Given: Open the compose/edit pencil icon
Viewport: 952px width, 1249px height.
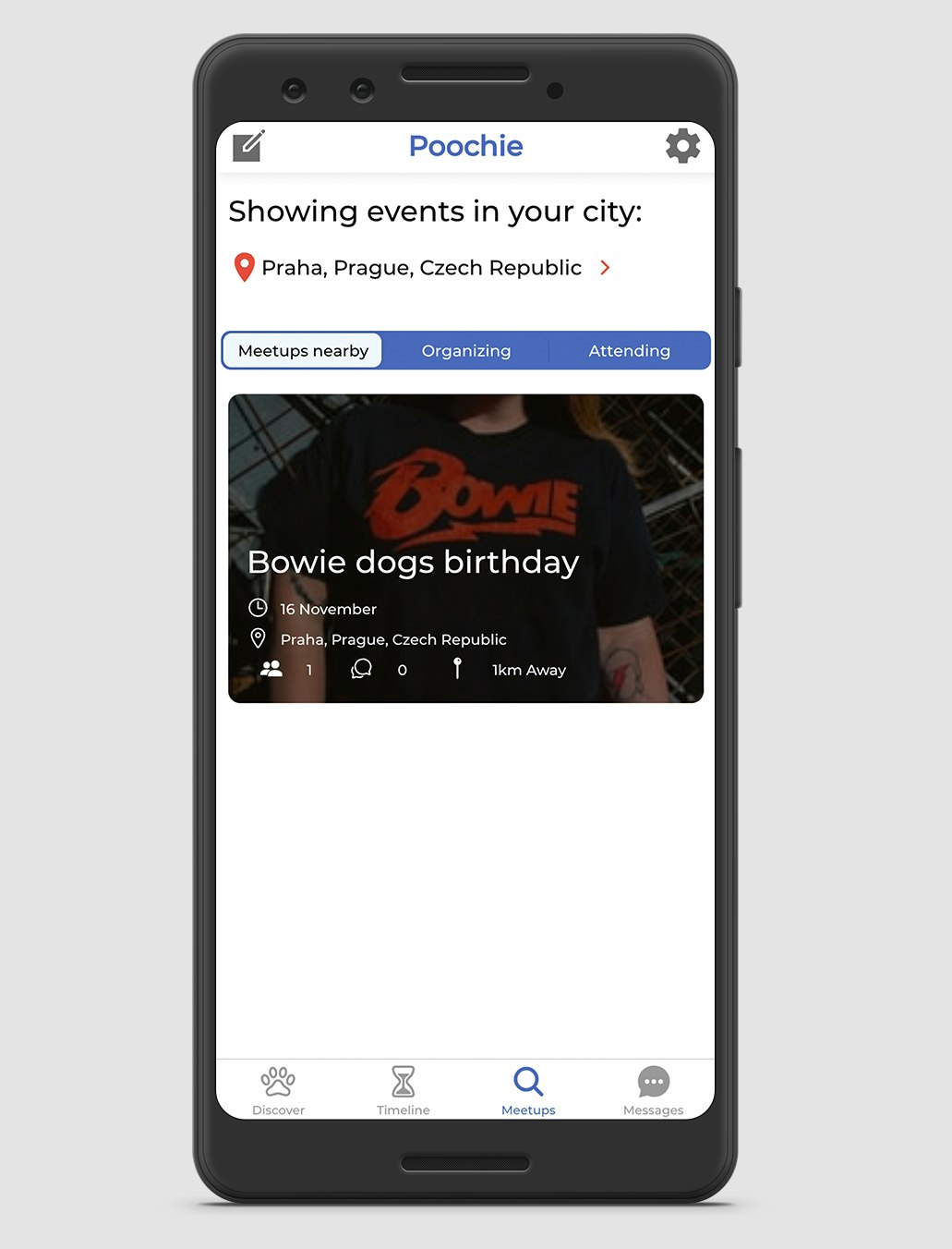Looking at the screenshot, I should tap(248, 146).
